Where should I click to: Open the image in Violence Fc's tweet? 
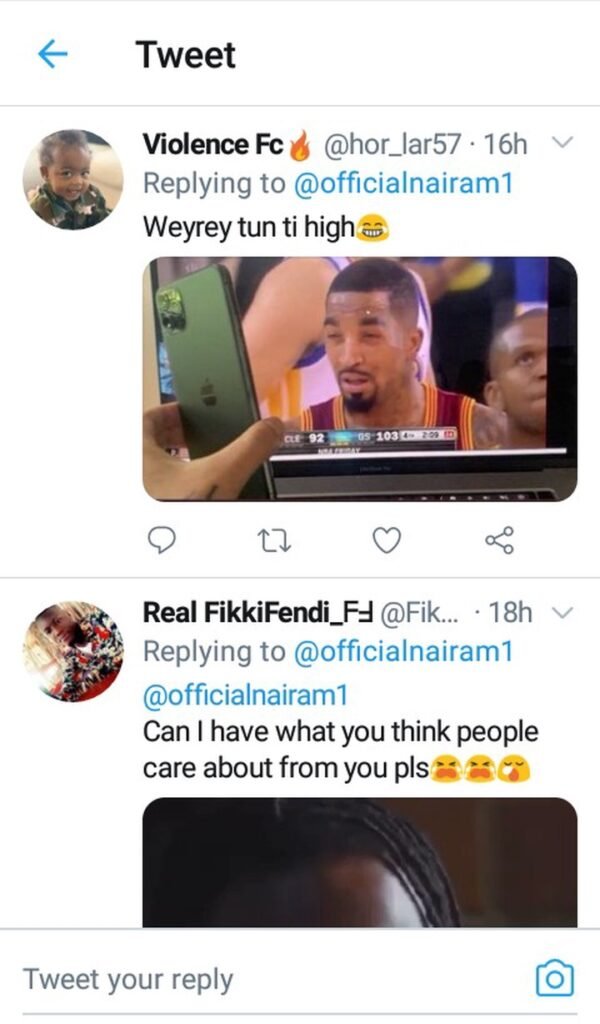[x=360, y=378]
